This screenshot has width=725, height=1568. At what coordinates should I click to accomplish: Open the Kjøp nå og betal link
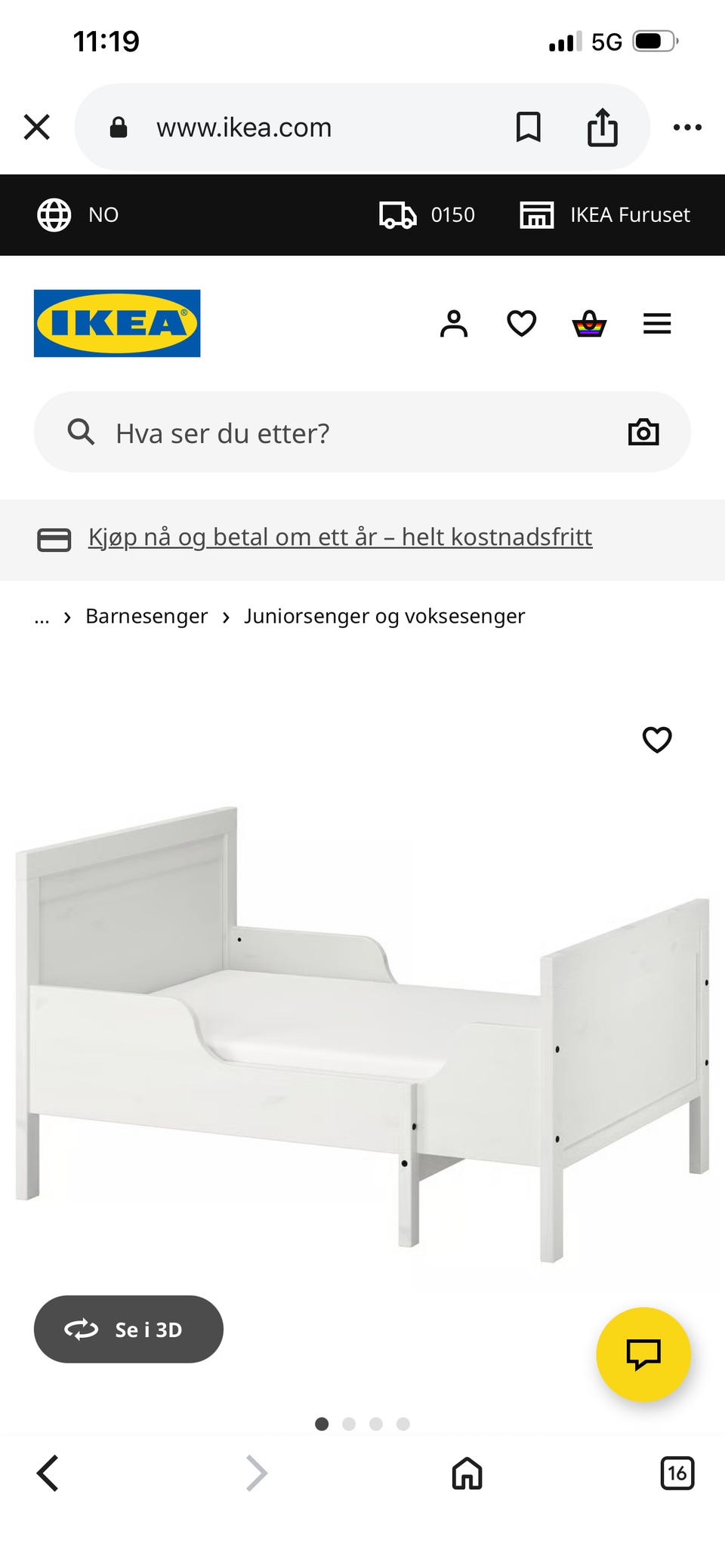tap(340, 537)
